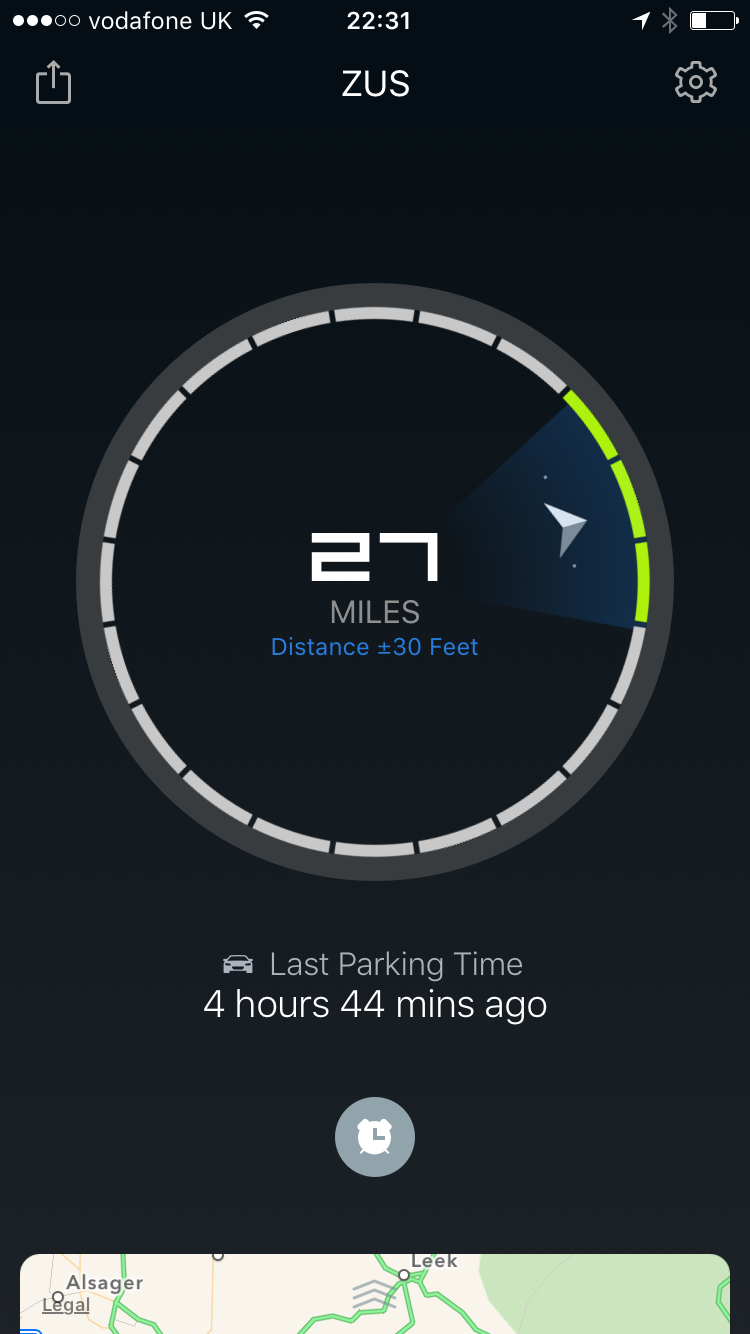
Task: Open the settings gear
Action: pos(696,82)
